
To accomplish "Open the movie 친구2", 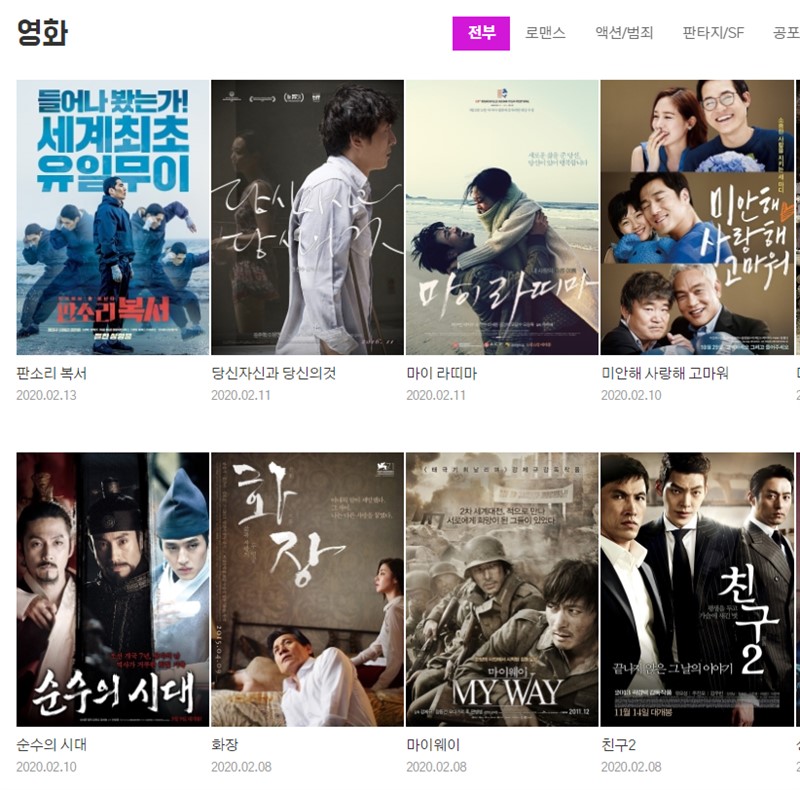I will 697,589.
